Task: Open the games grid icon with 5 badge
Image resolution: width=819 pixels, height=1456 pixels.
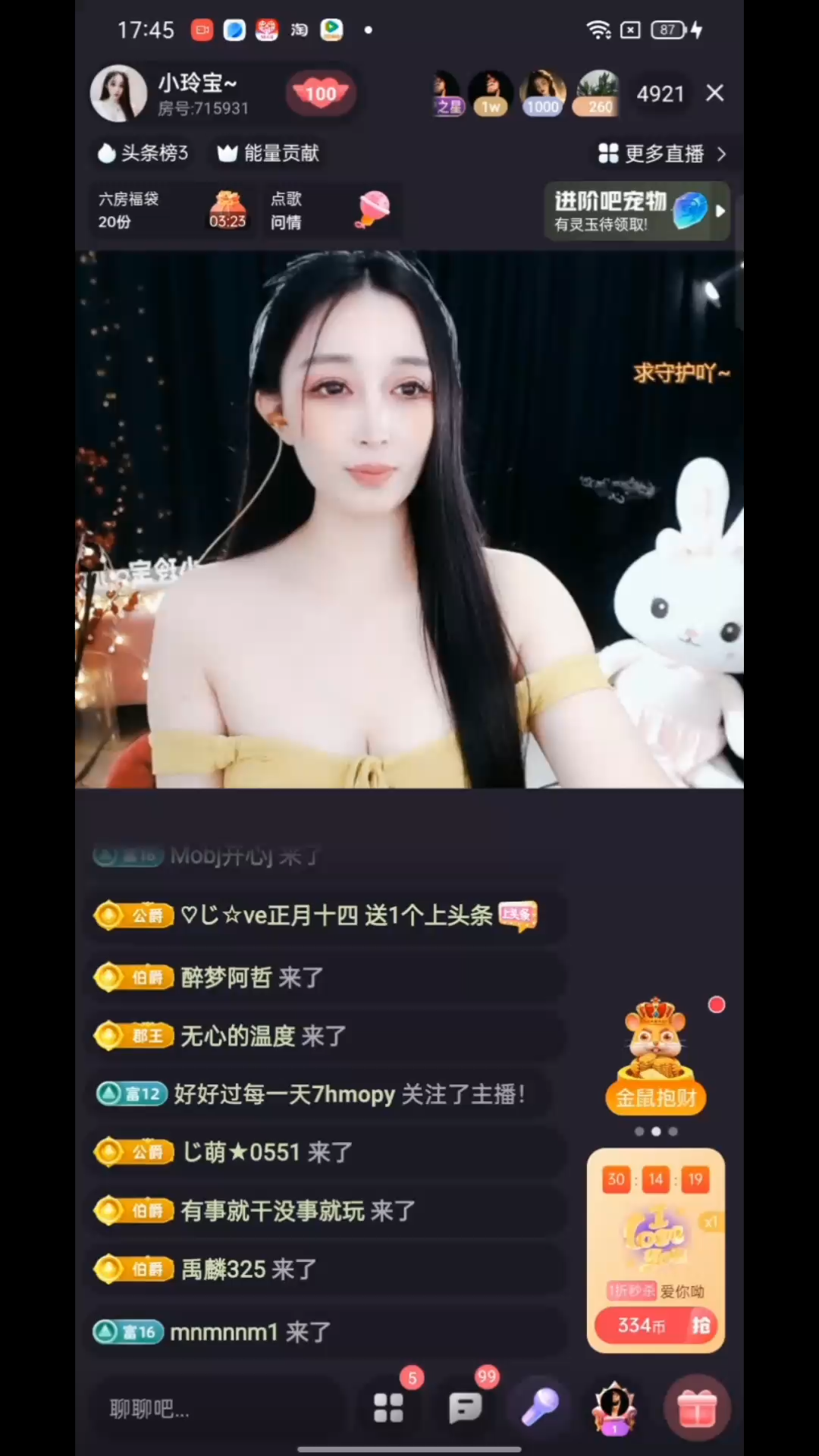Action: pyautogui.click(x=389, y=1407)
